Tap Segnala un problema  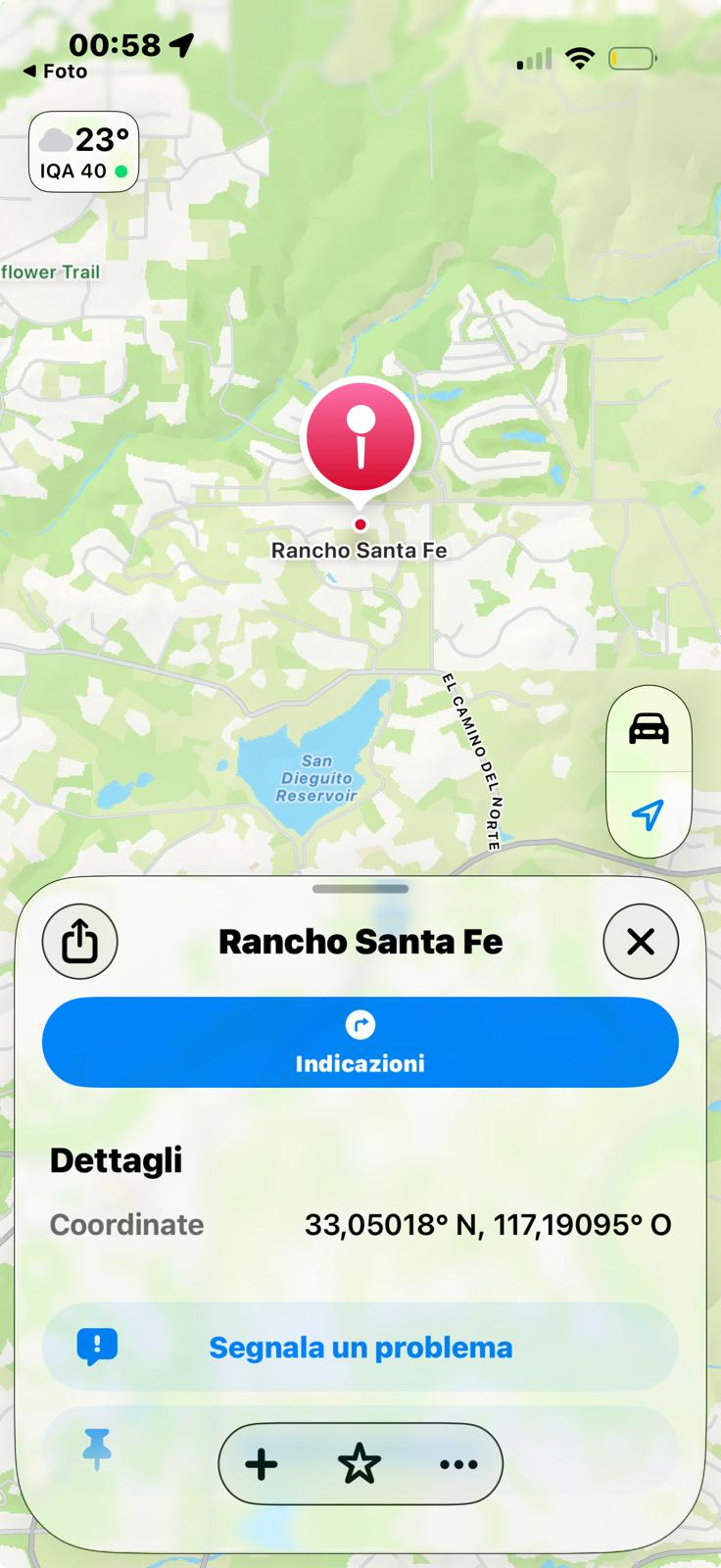[360, 1347]
